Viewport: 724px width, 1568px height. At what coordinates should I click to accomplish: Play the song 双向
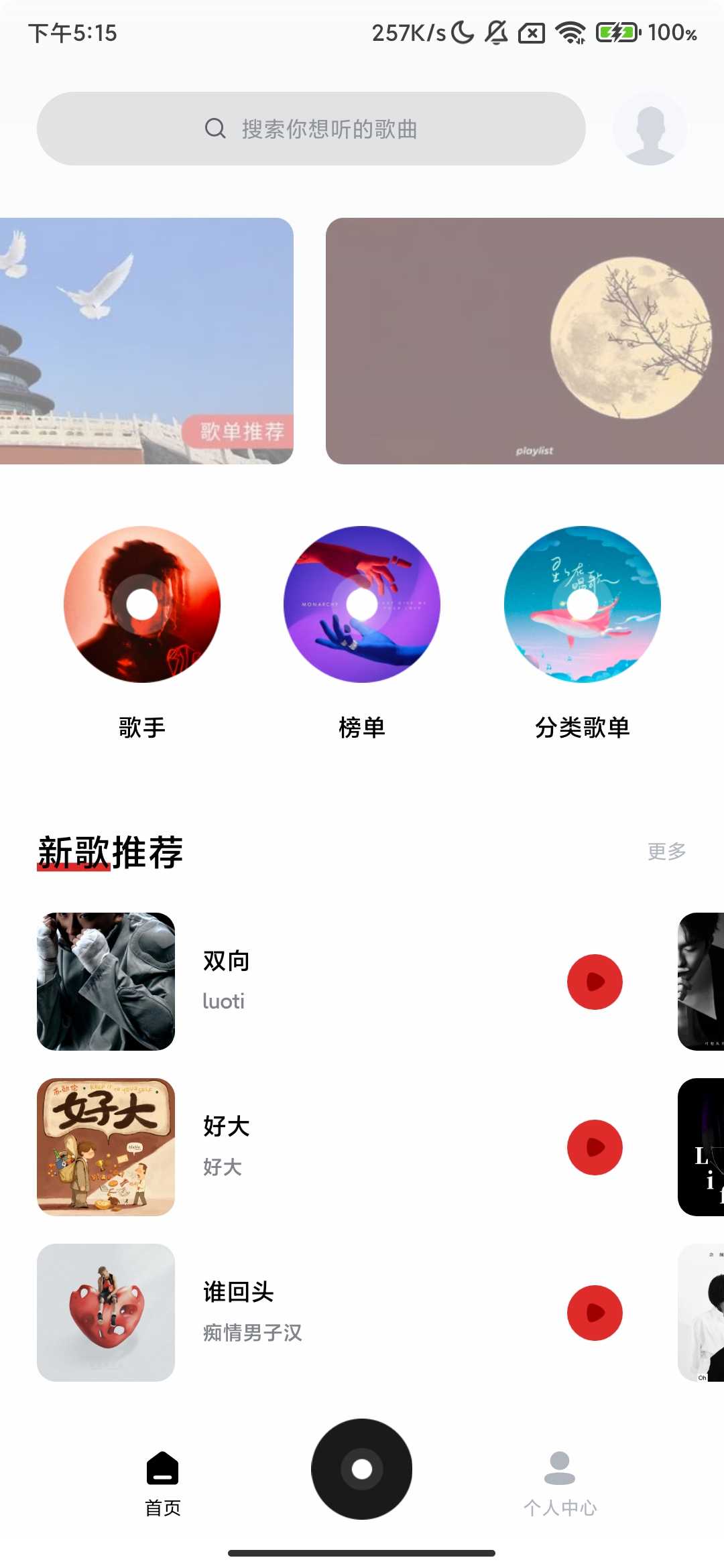pos(595,982)
